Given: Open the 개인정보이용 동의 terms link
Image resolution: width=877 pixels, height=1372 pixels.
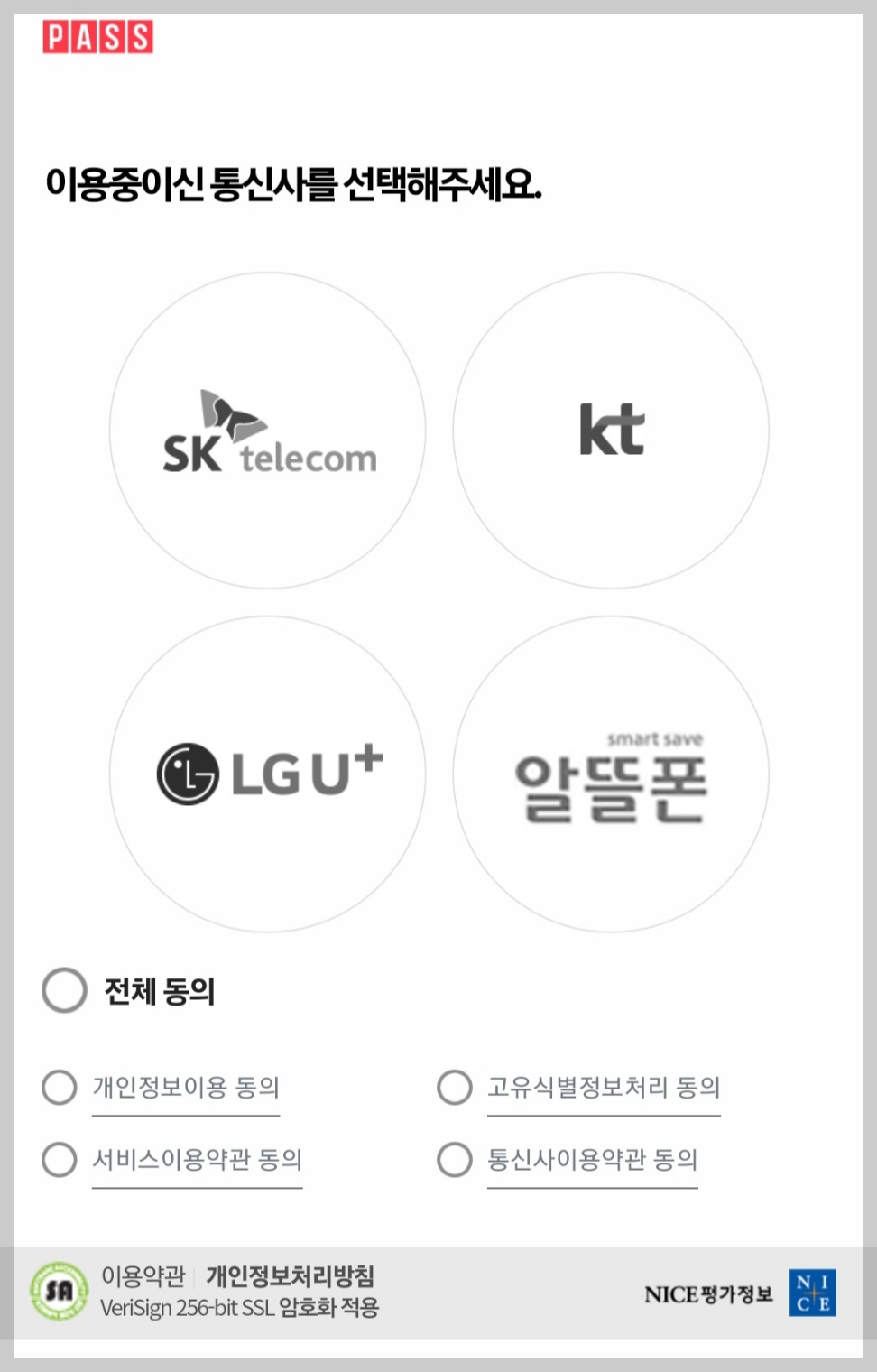Looking at the screenshot, I should 186,1088.
